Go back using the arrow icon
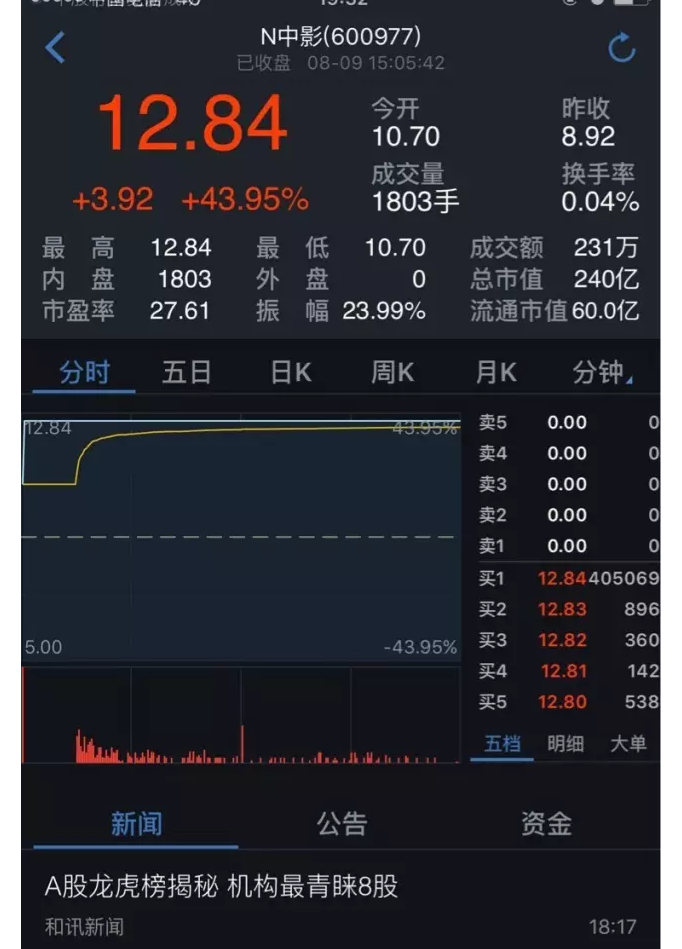 [55, 48]
